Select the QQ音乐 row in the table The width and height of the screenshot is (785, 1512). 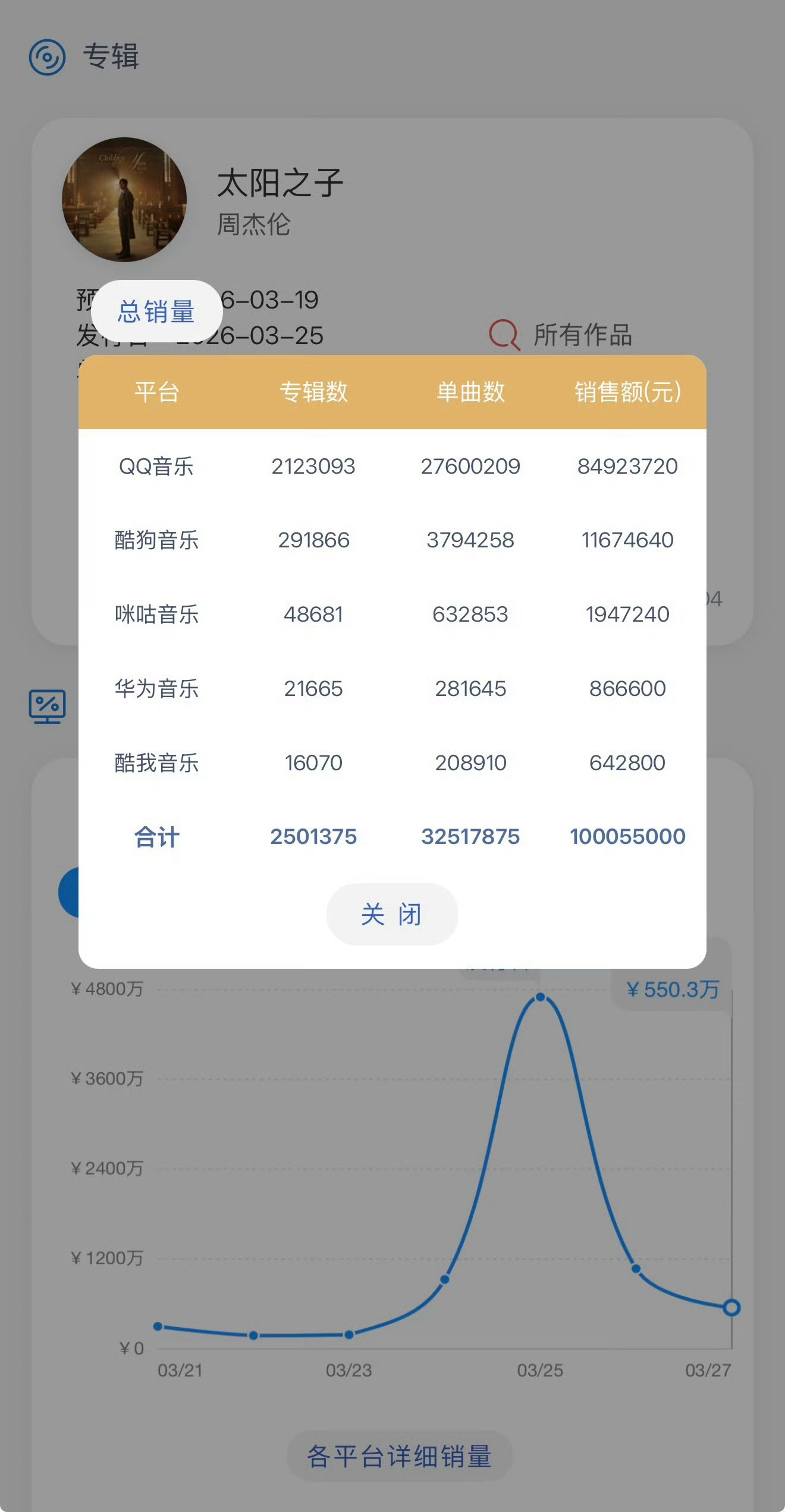pos(157,467)
